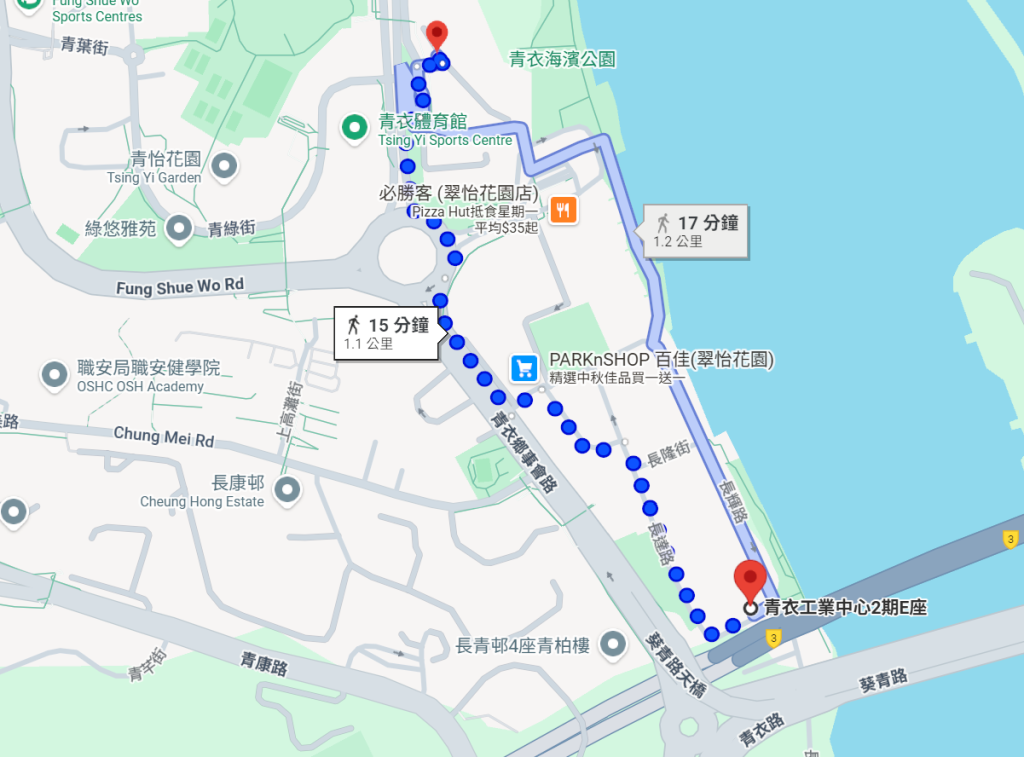Open 青衣體育館 Tsing Yi Sports Centre place marker
Screen dimensions: 1024x757
pyautogui.click(x=353, y=127)
